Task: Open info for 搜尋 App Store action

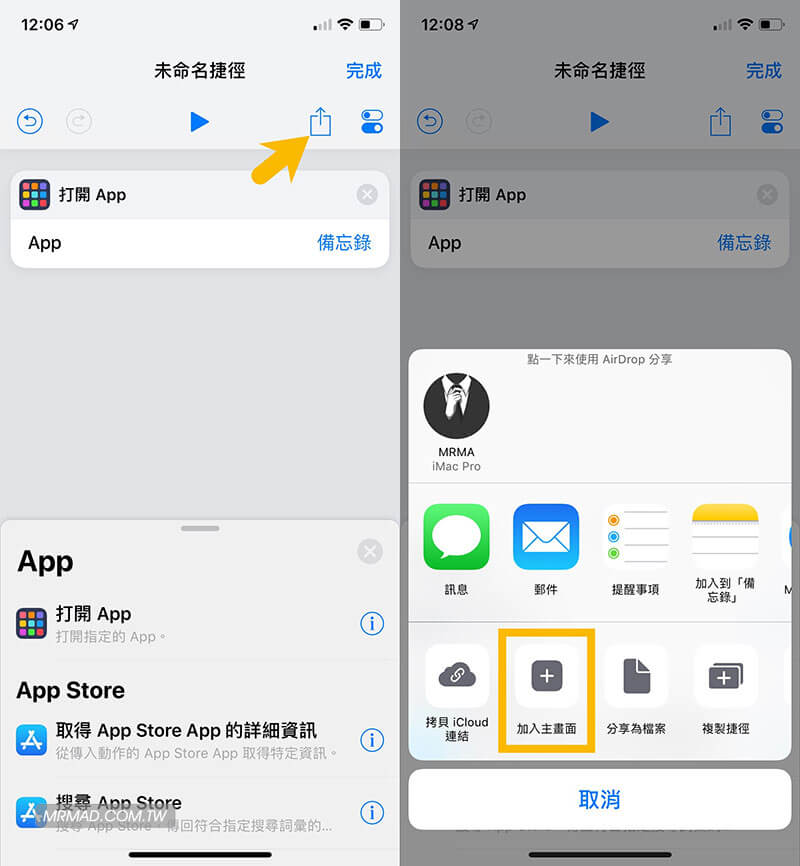Action: pos(371,812)
